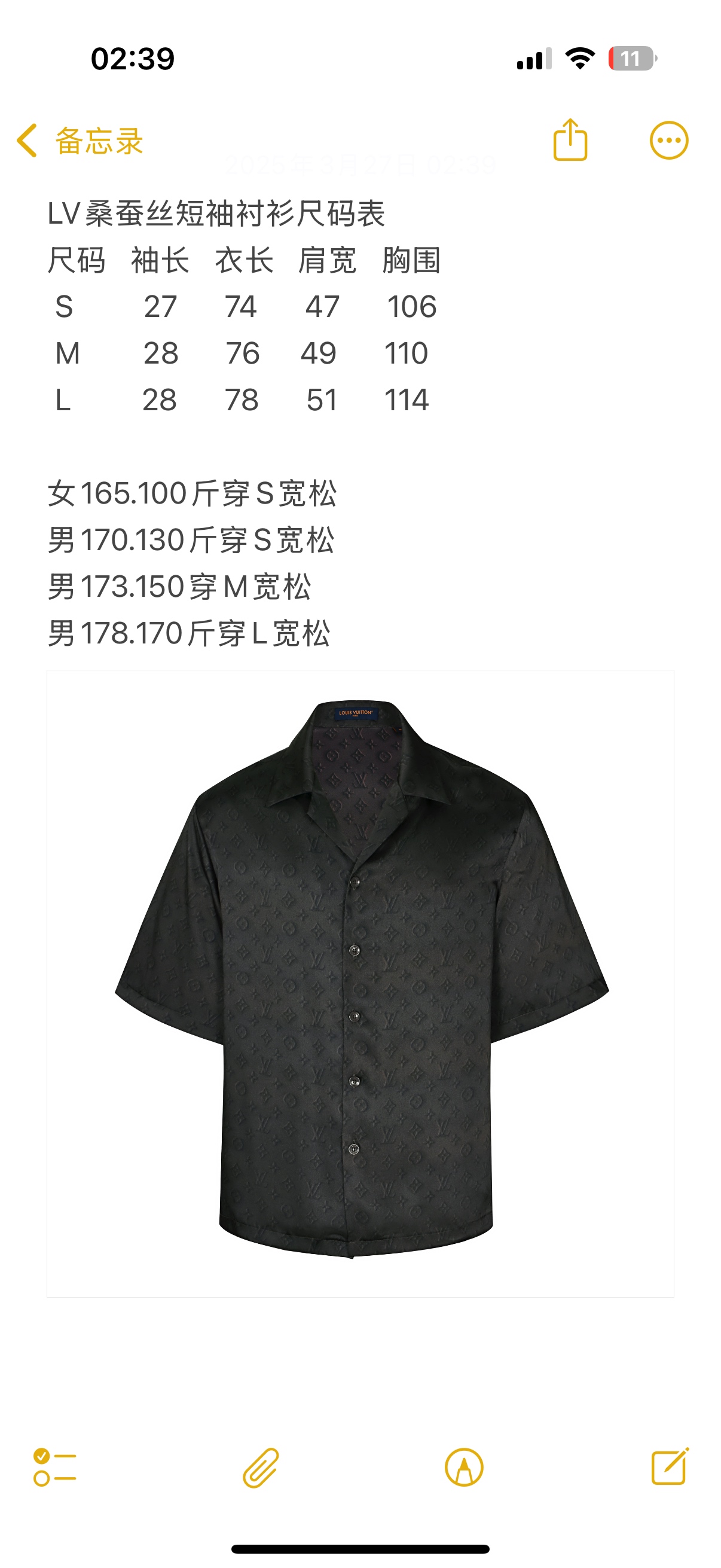Screen dimensions: 721x1568
Task: Open the attachment options
Action: click(261, 1468)
